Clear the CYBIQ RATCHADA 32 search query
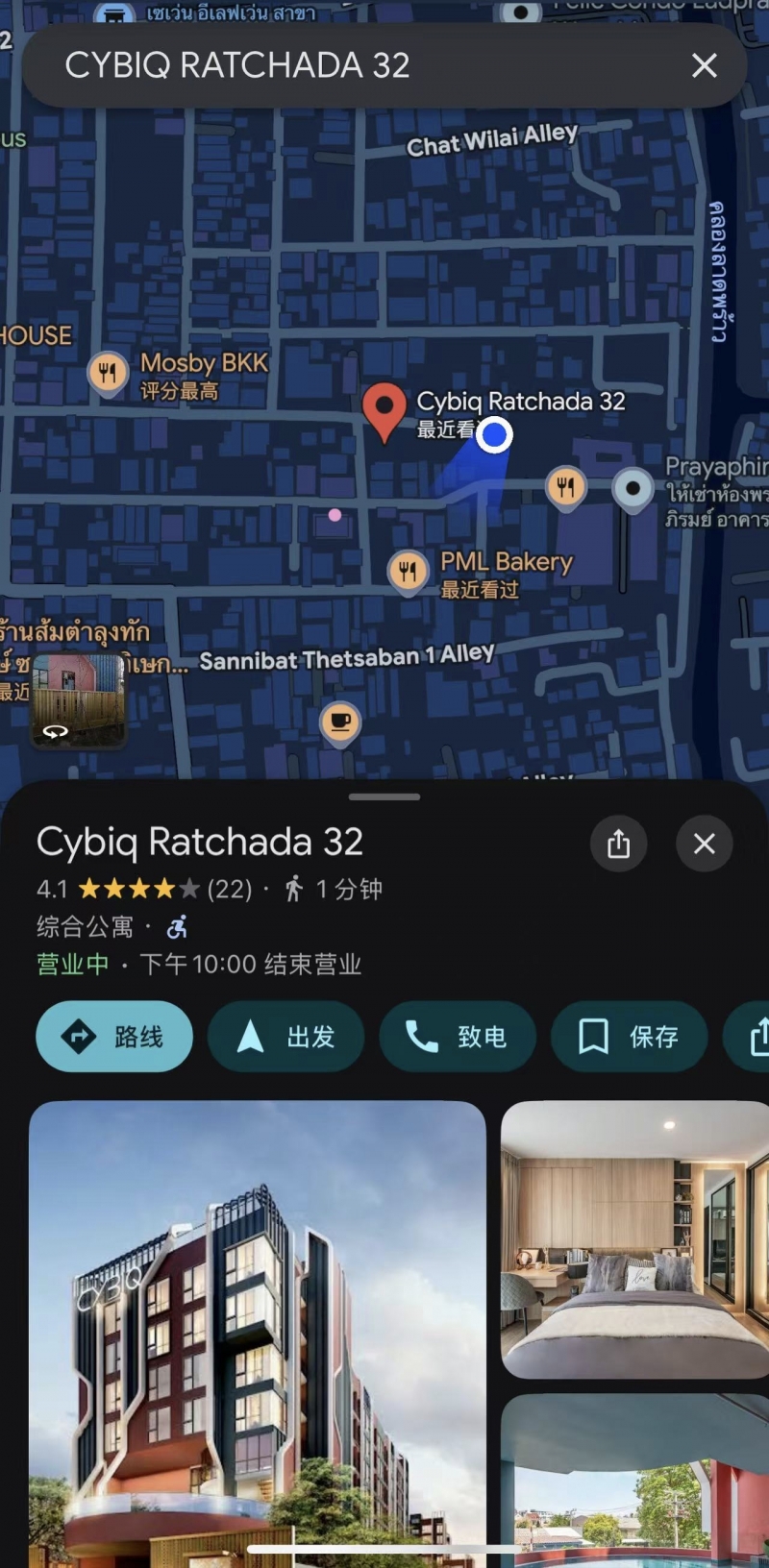 (704, 65)
